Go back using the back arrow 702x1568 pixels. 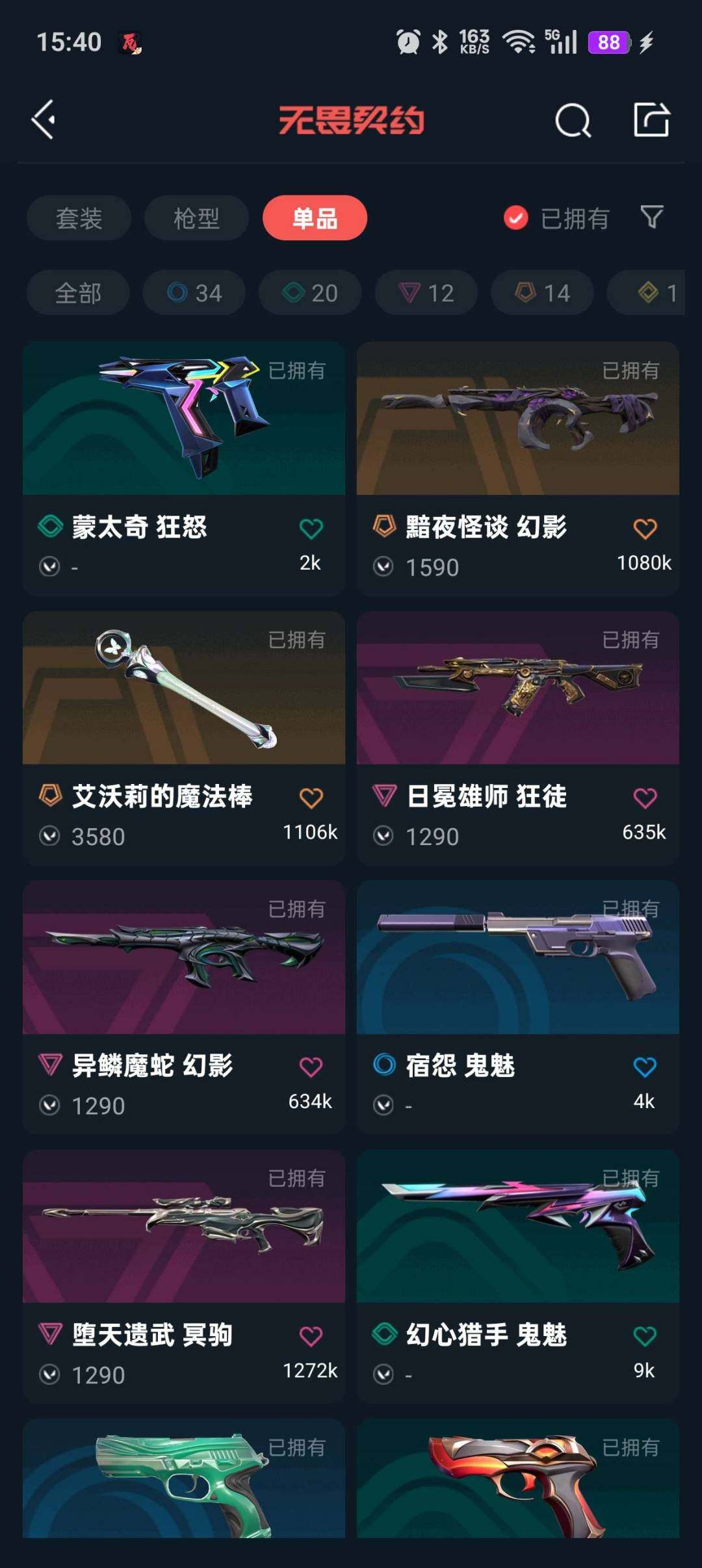pos(44,120)
